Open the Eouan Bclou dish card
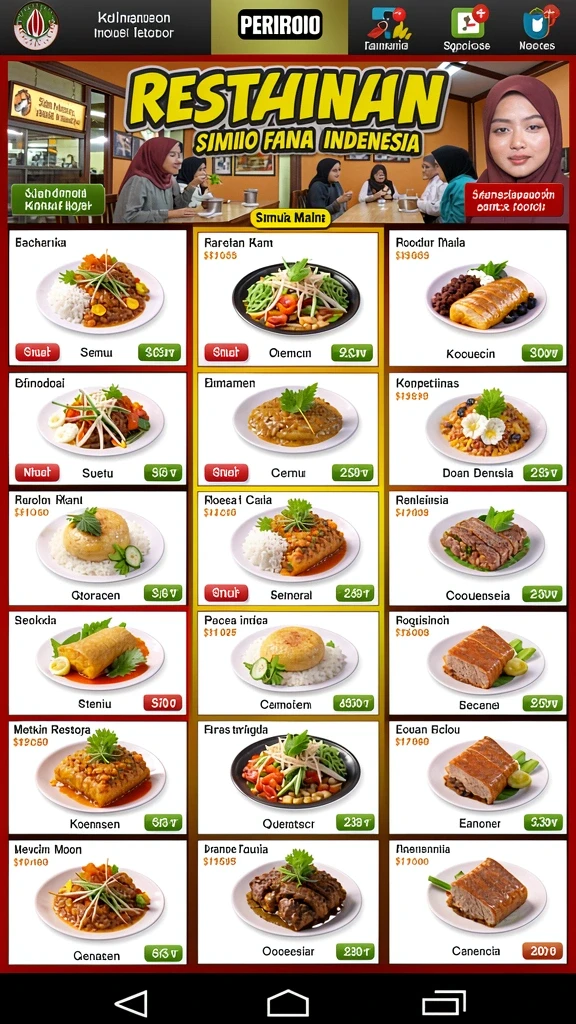 (477, 777)
